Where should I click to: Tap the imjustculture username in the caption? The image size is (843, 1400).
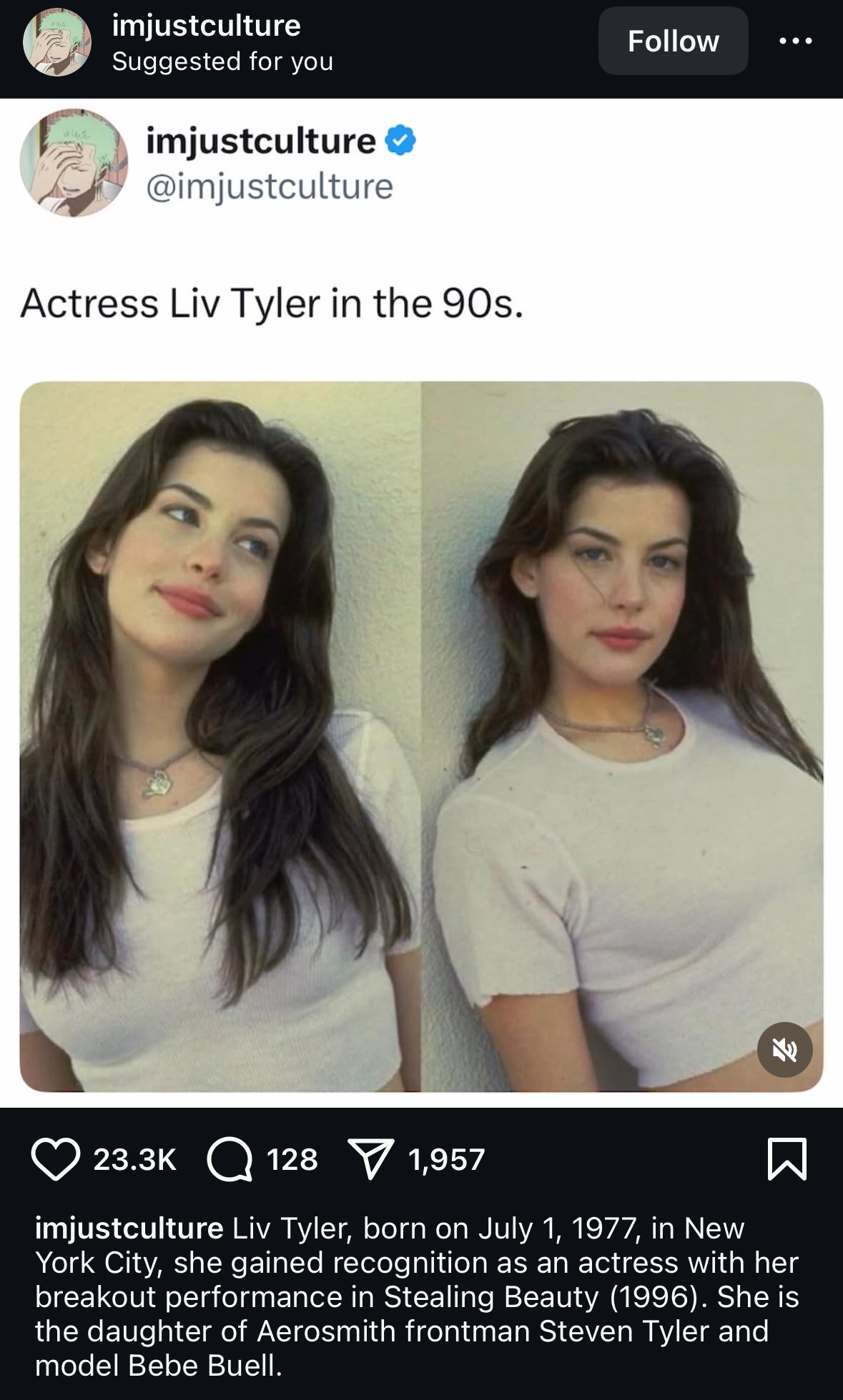[x=129, y=1228]
